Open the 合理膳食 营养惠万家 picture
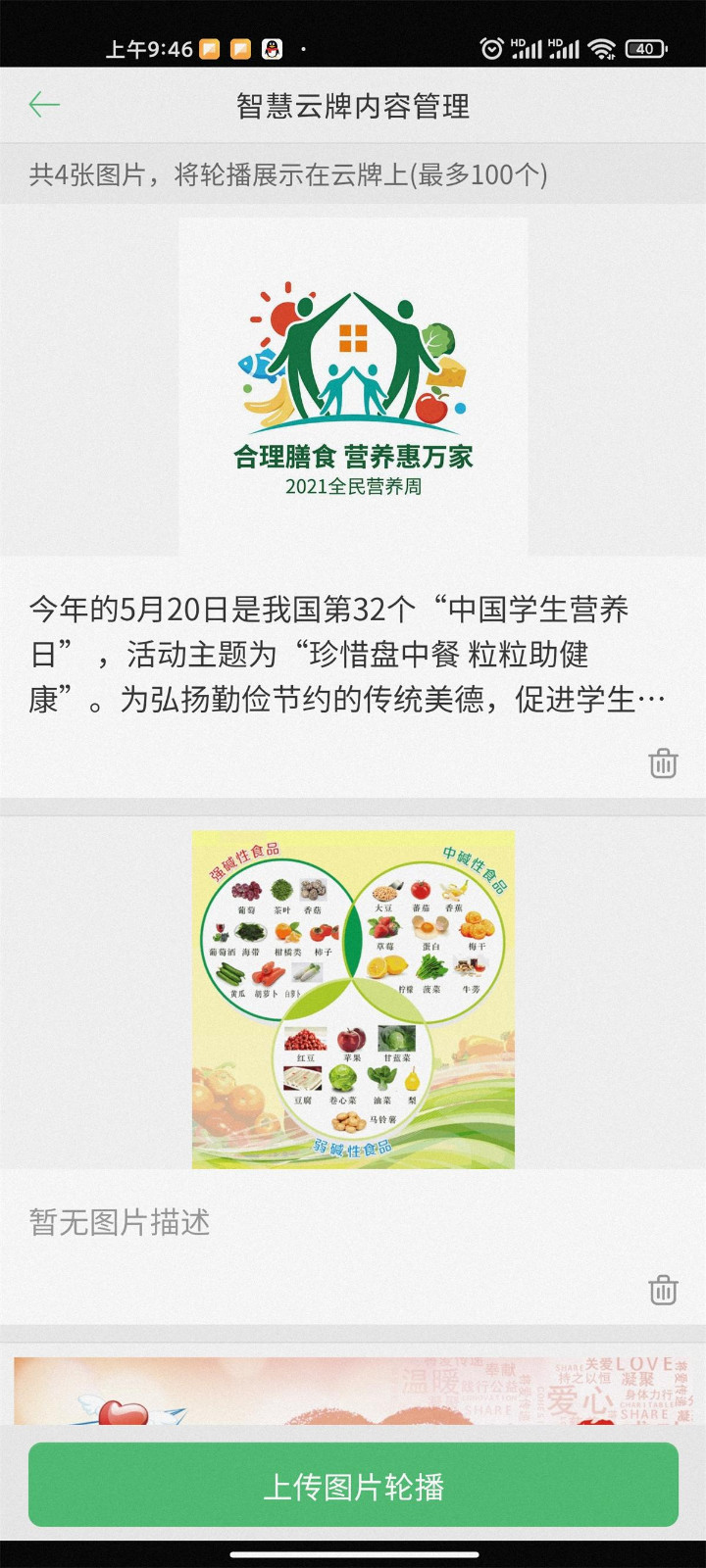 [x=353, y=387]
